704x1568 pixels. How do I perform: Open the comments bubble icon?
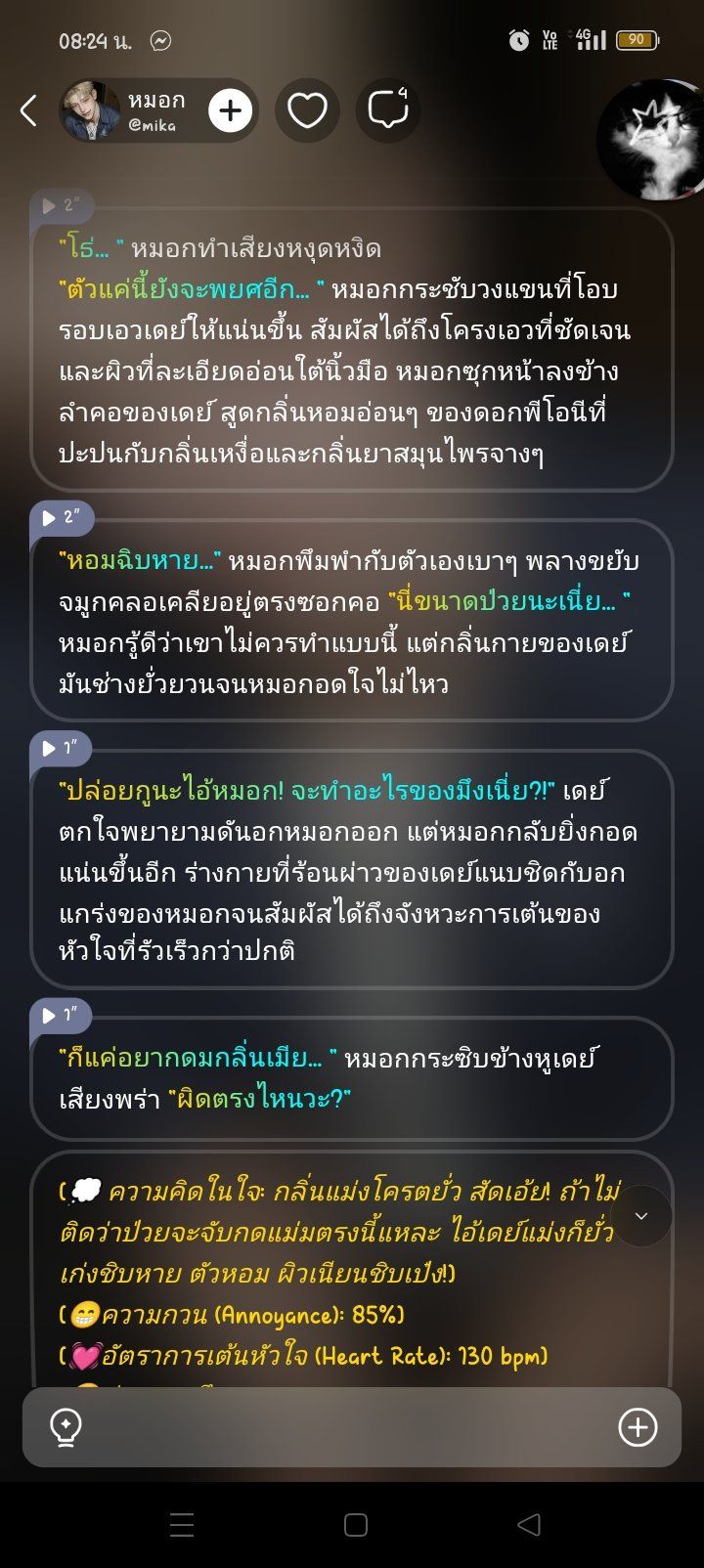[388, 110]
